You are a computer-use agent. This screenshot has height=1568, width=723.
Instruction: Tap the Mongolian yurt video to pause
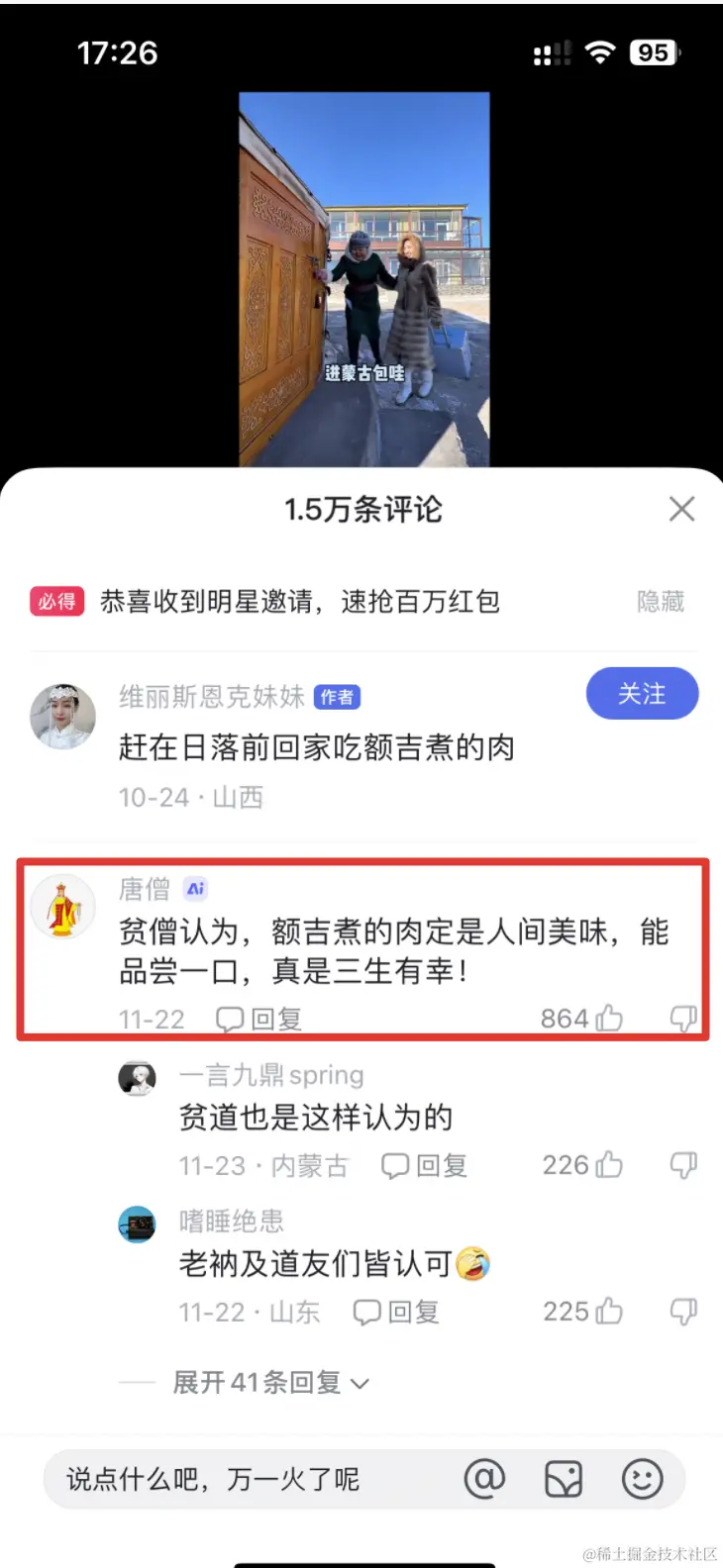click(362, 277)
